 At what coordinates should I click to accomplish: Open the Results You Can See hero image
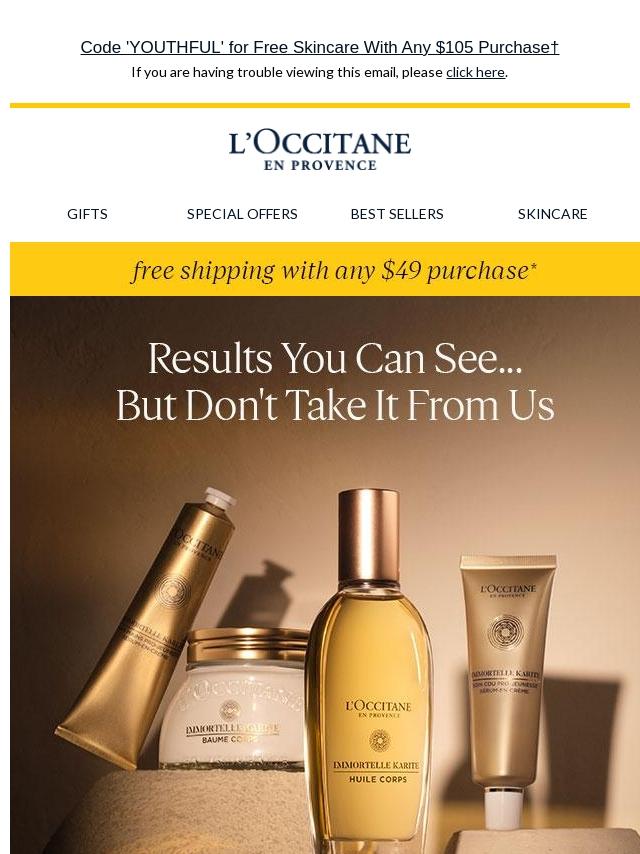[325, 575]
